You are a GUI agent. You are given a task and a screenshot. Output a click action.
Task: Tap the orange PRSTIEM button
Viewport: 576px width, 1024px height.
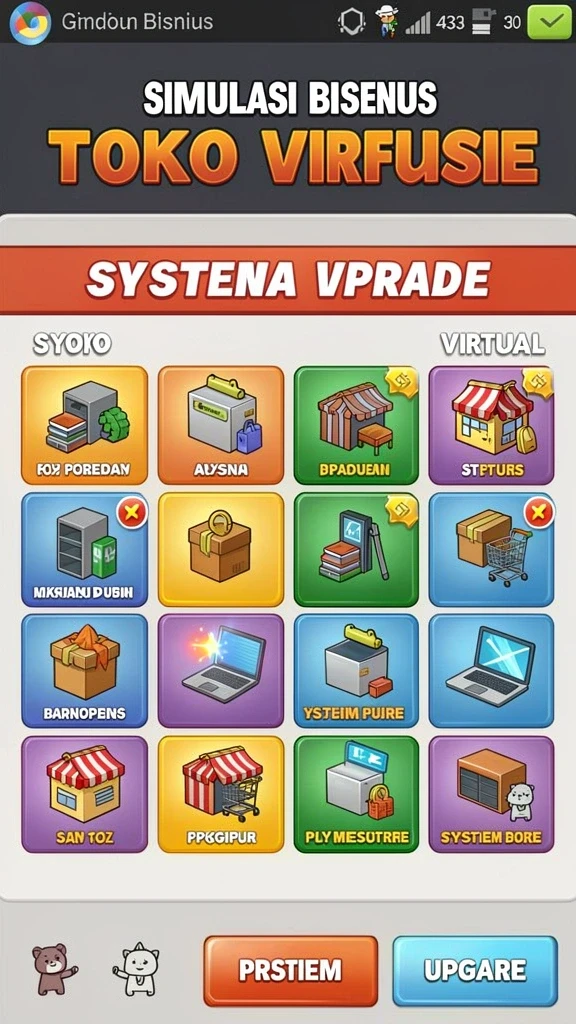pos(291,970)
